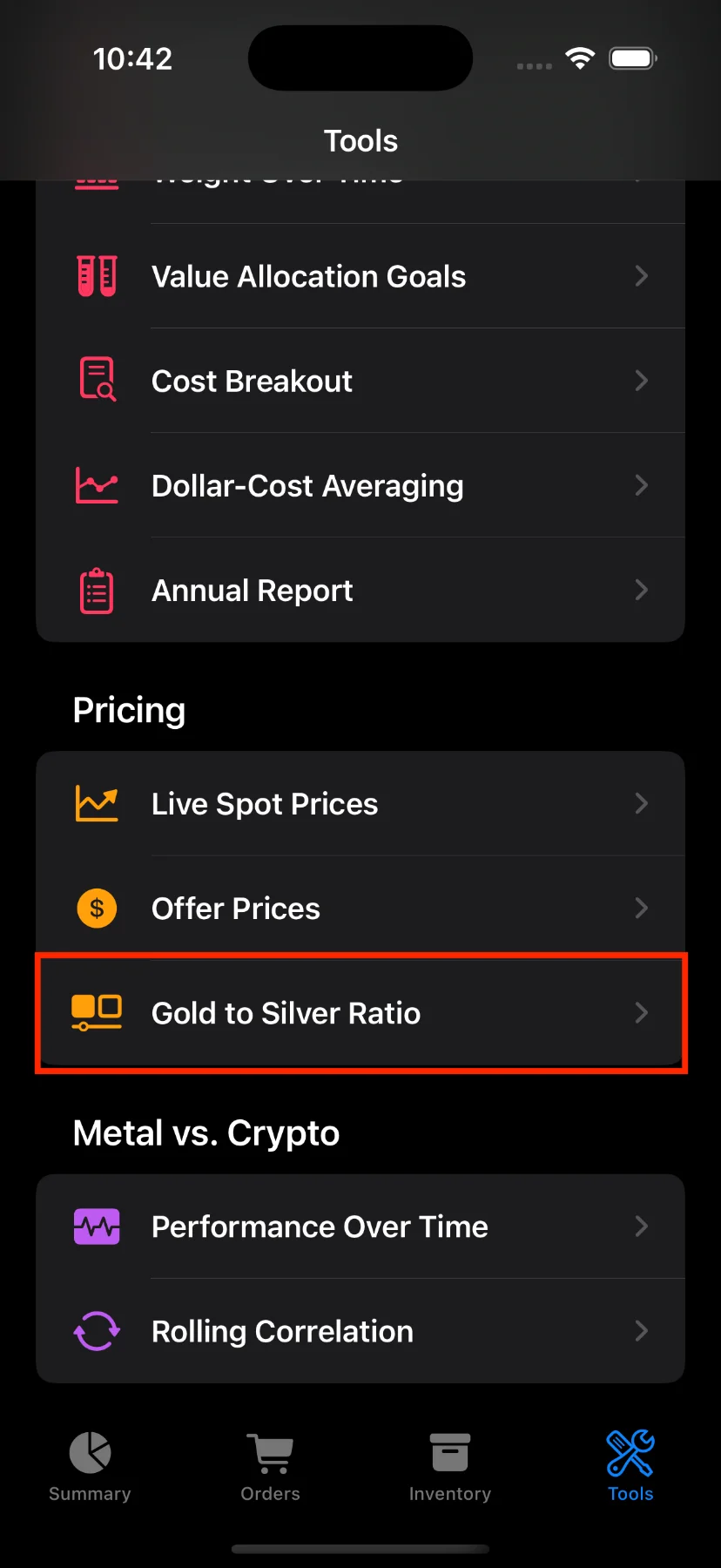Tap the Gold to Silver Ratio slider icon
Image resolution: width=721 pixels, height=1568 pixels.
pos(97,1012)
